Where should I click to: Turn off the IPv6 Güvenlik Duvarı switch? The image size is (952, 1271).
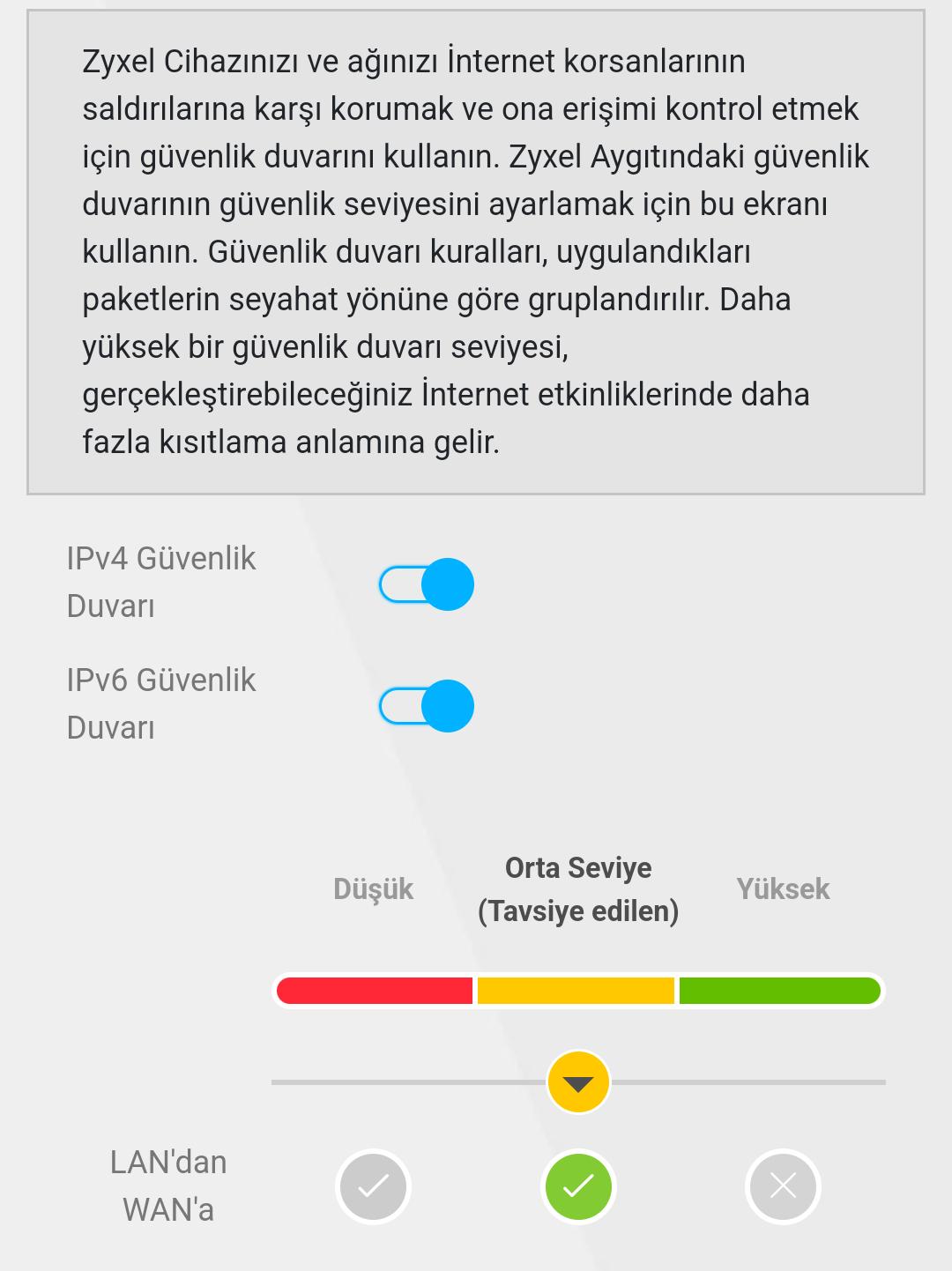(x=427, y=706)
